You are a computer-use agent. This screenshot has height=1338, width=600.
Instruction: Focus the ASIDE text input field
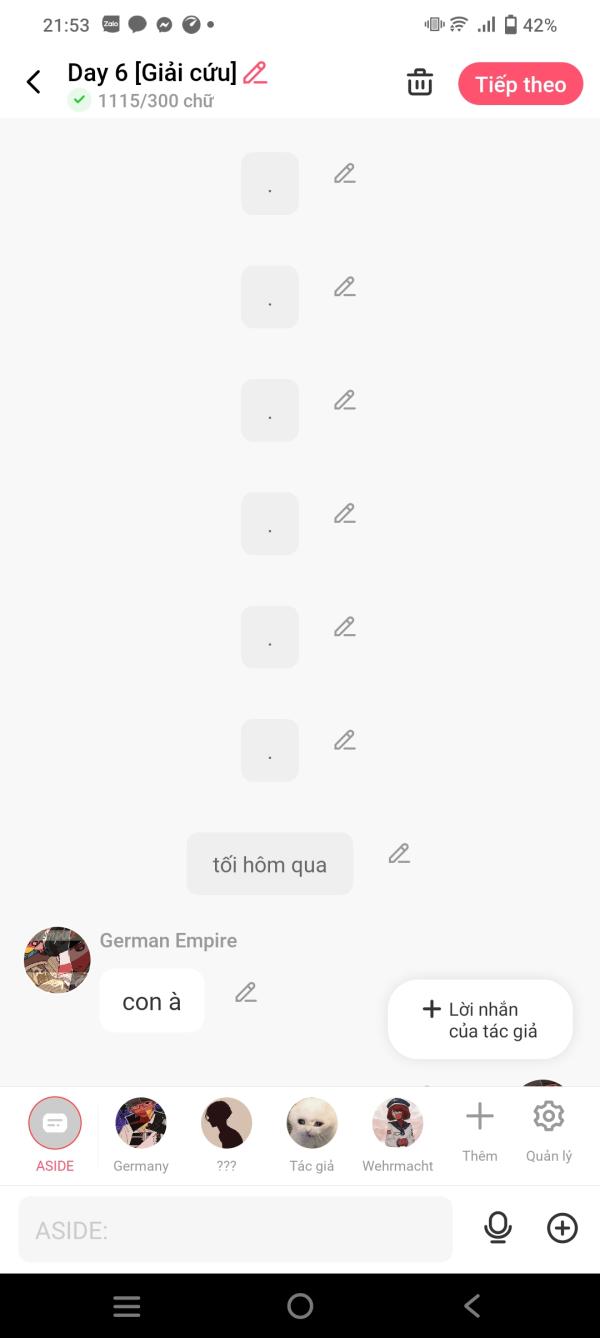click(x=235, y=1229)
